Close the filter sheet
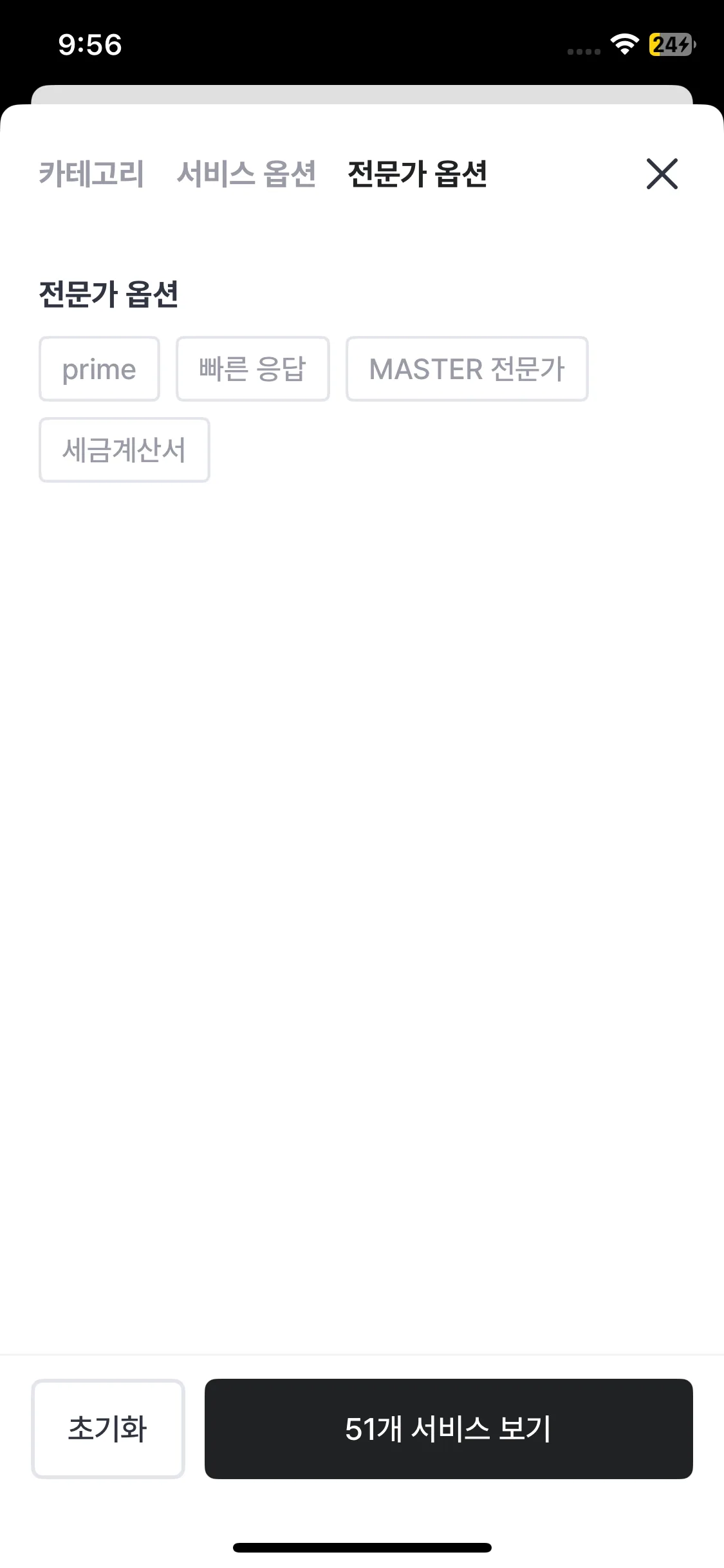 (x=662, y=174)
